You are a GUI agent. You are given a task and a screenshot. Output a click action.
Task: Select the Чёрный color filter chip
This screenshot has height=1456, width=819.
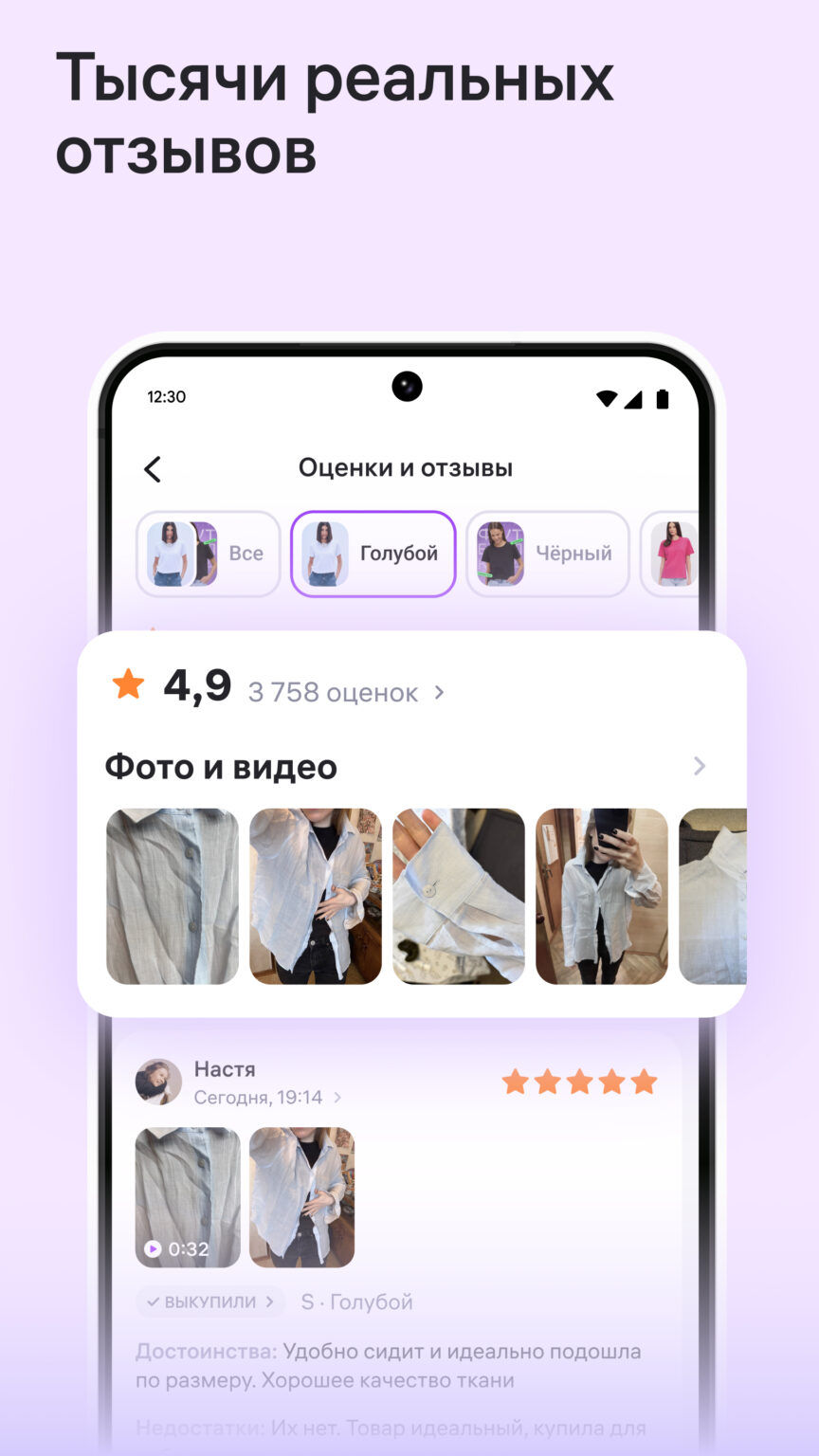point(547,554)
